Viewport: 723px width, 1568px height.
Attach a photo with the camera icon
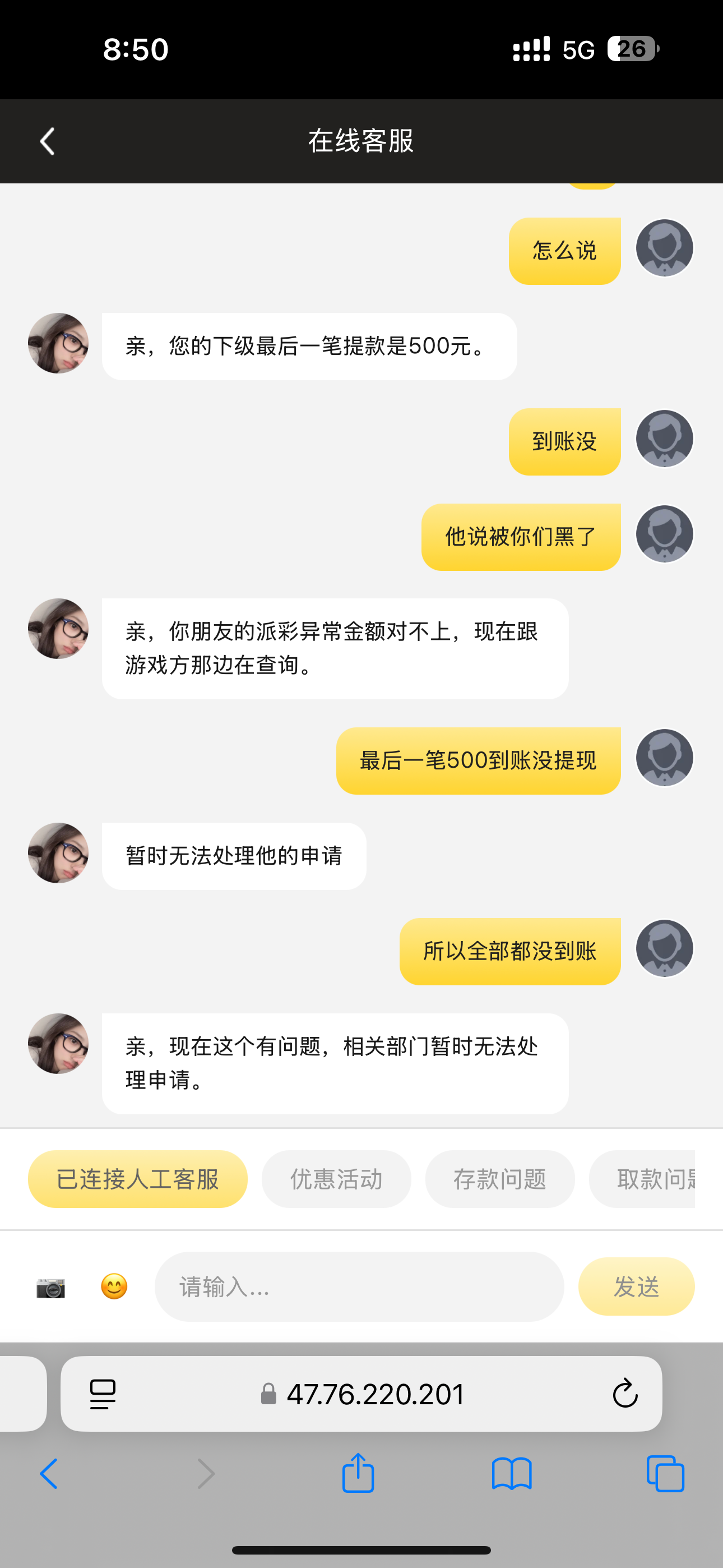(50, 1287)
